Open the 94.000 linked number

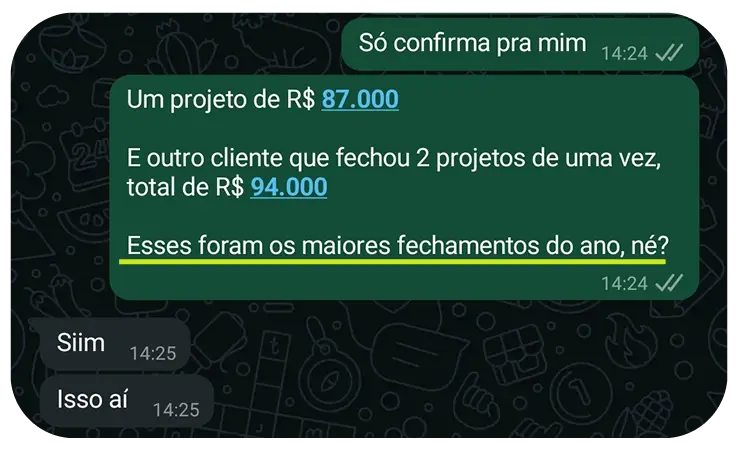click(288, 187)
